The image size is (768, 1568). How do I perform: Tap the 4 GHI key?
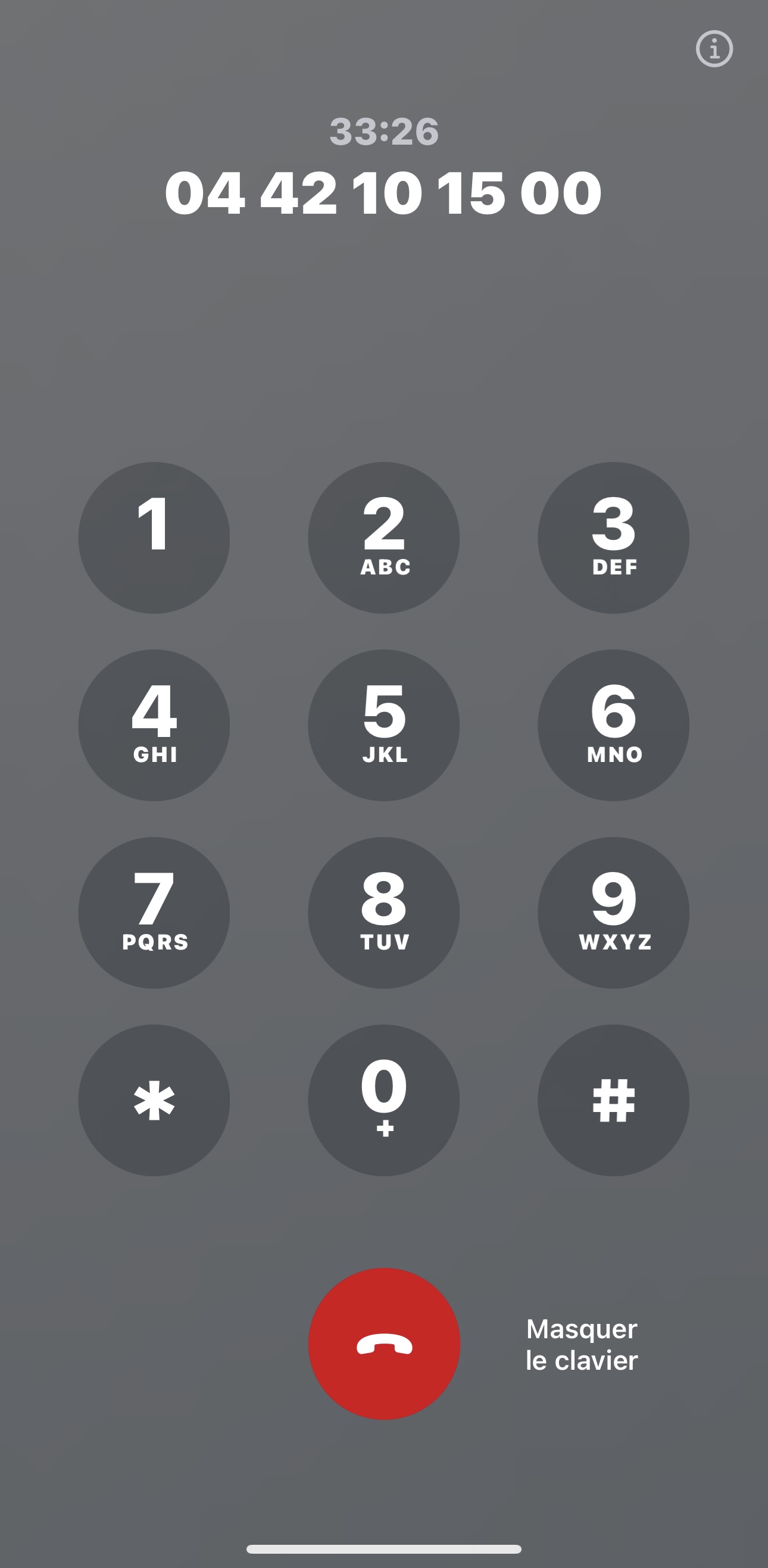click(154, 725)
